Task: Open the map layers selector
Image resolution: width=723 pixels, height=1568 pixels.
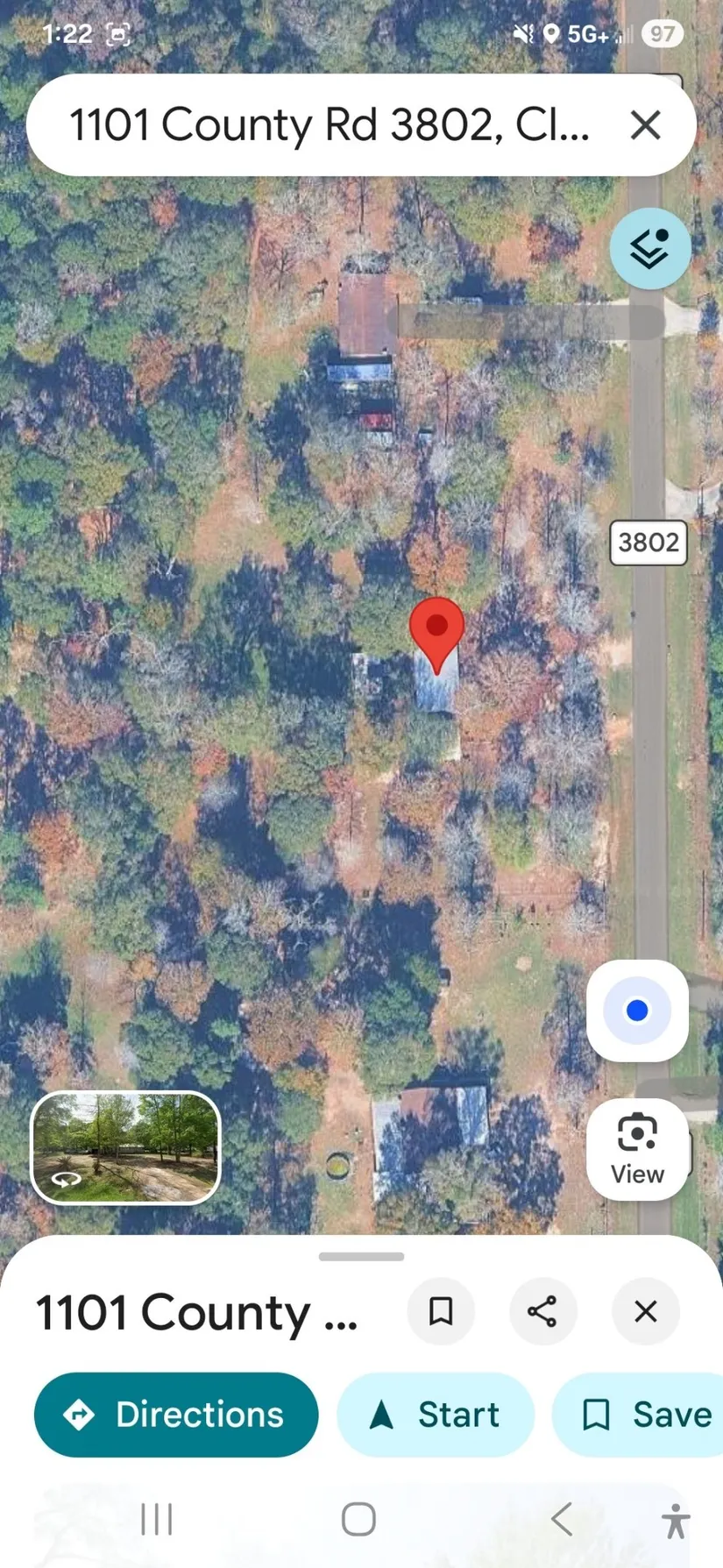Action: (x=650, y=249)
